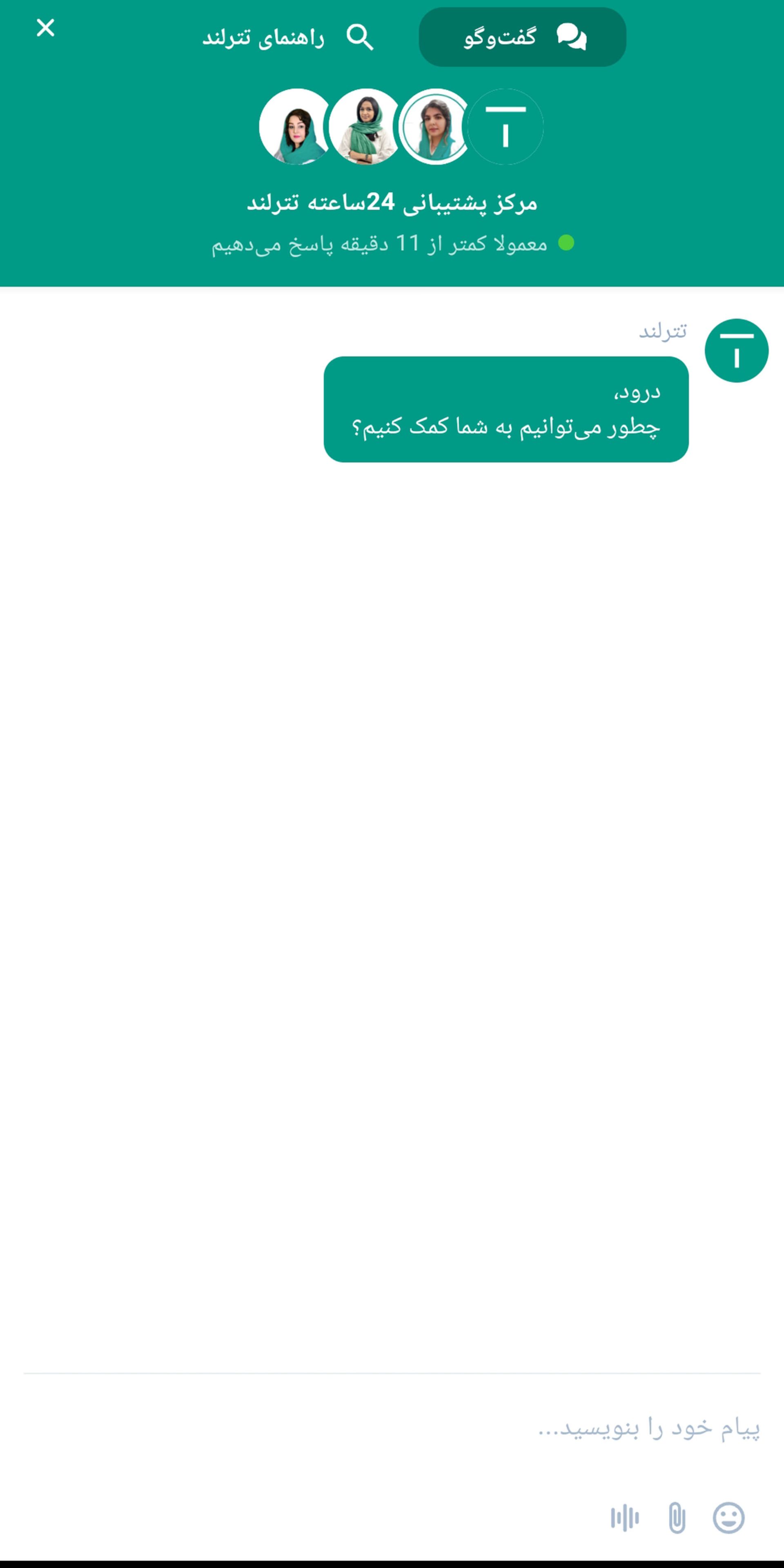Record a voice message
The image size is (784, 1568).
coord(624,1517)
